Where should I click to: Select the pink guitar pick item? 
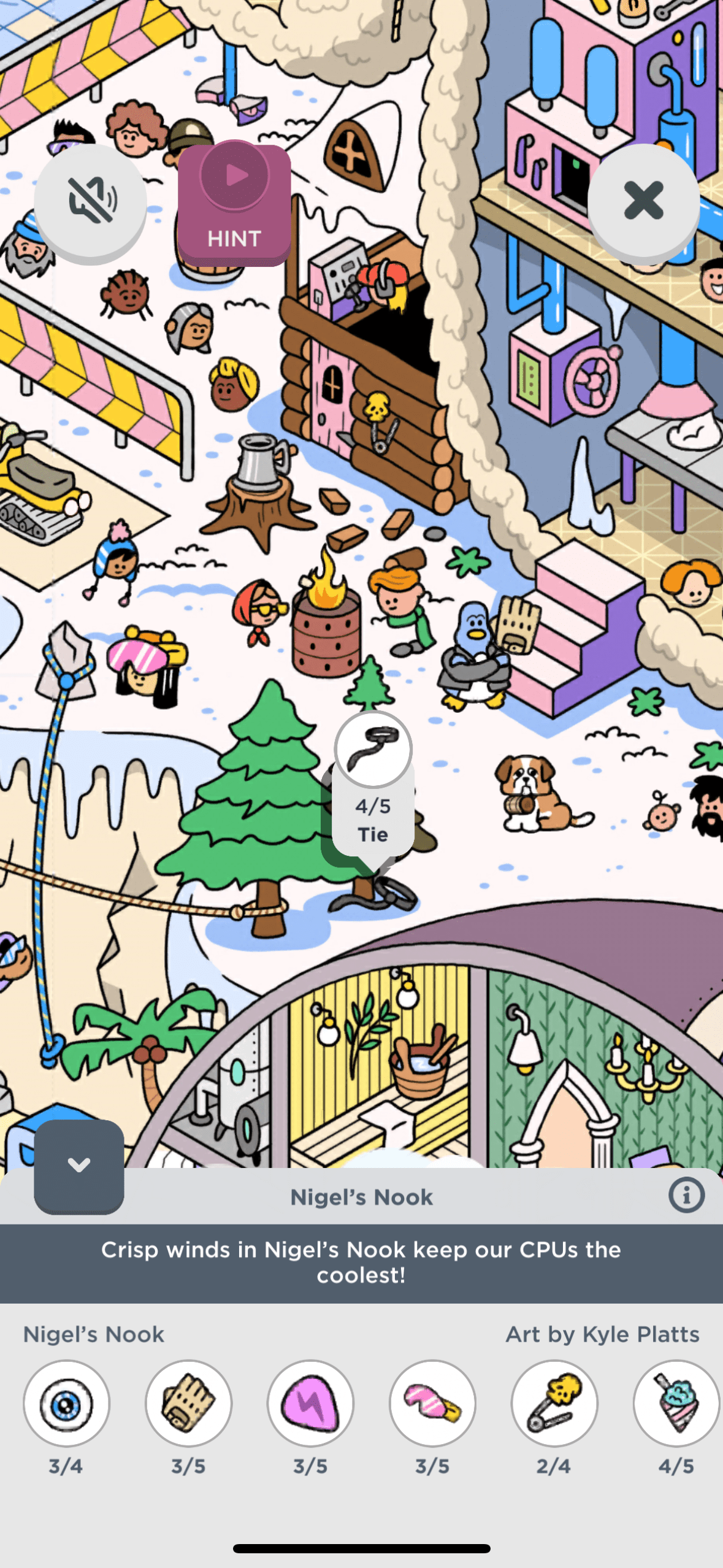pos(310,1404)
